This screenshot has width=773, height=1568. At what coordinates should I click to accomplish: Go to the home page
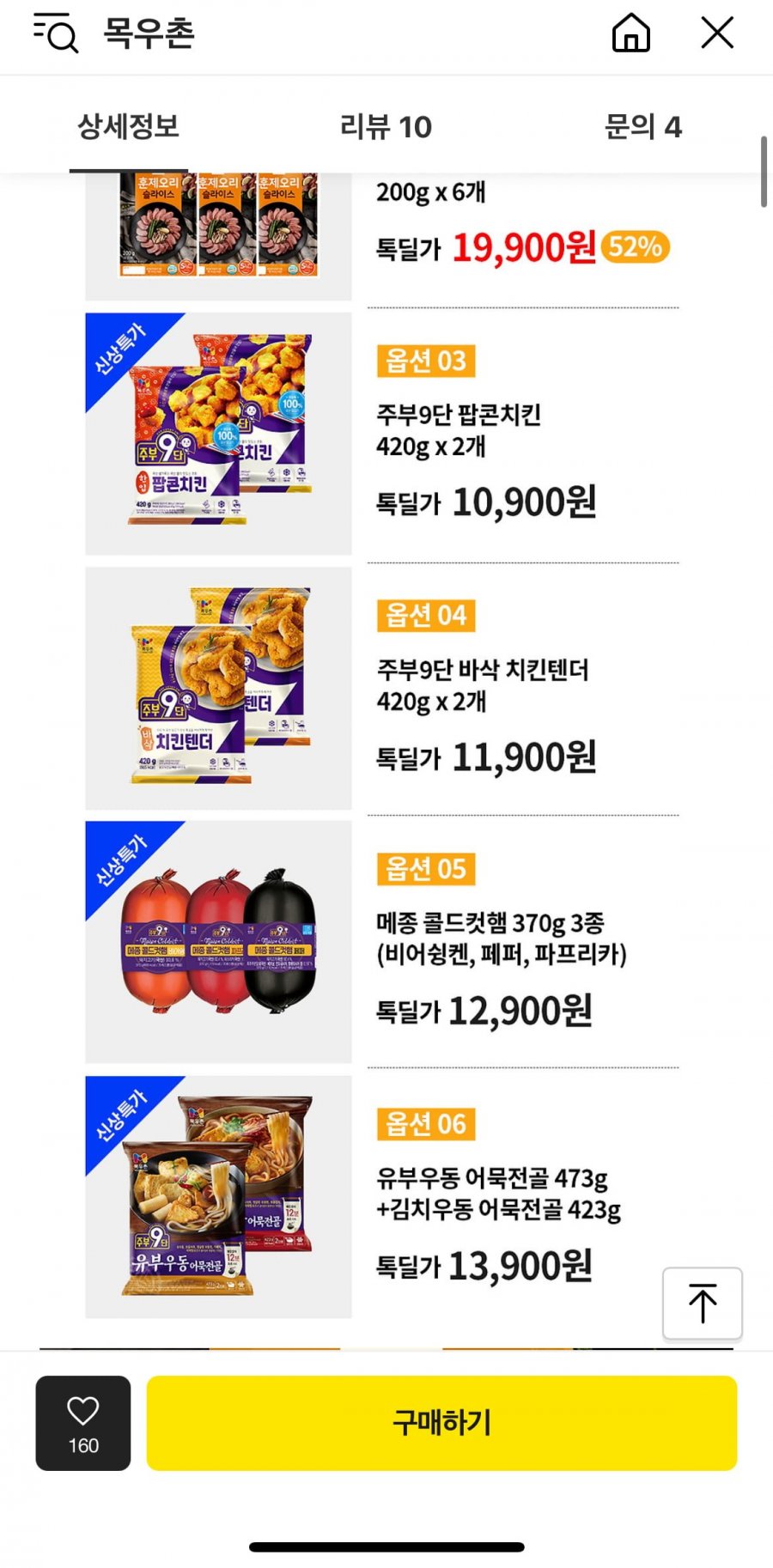pyautogui.click(x=630, y=33)
